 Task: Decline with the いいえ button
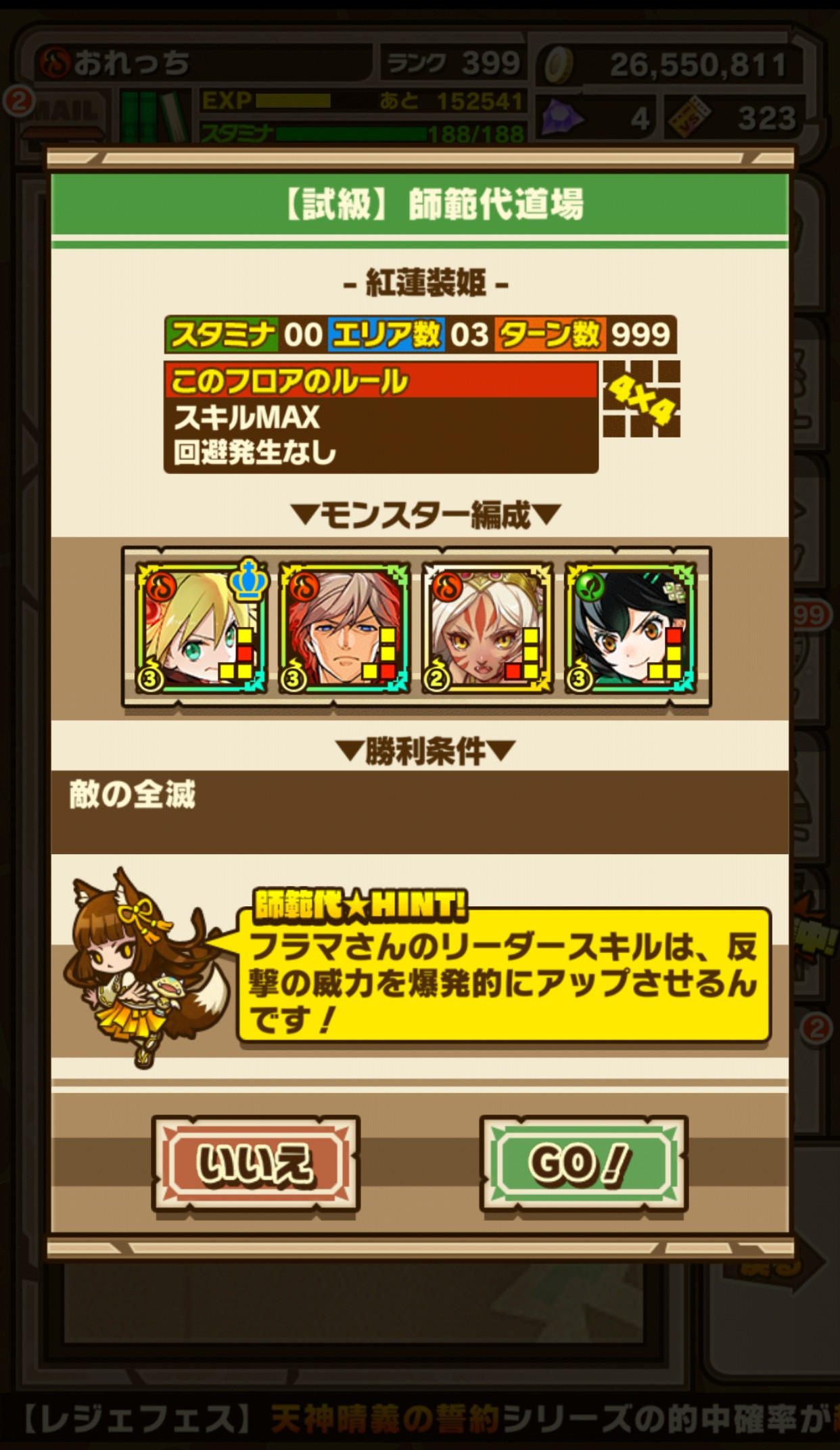255,1163
